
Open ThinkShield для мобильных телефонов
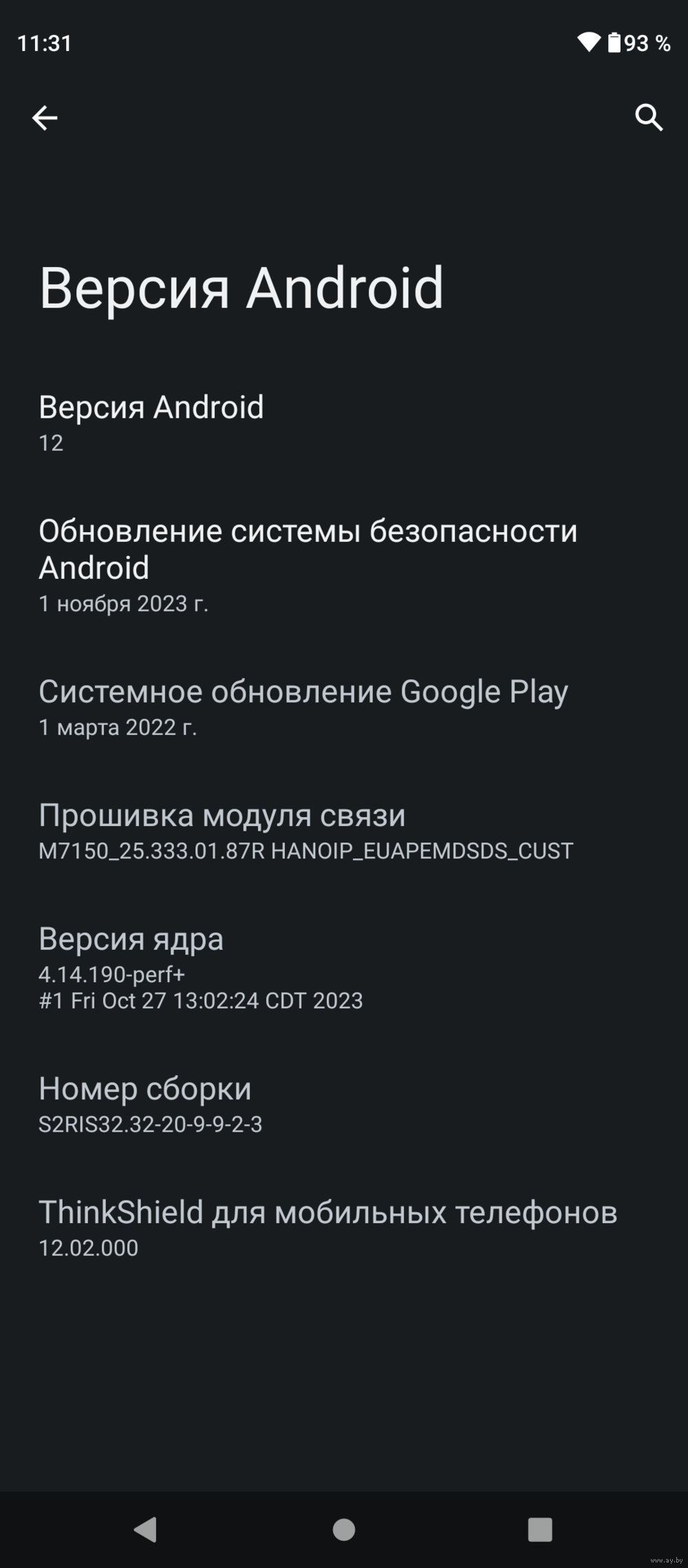pyautogui.click(x=327, y=1227)
